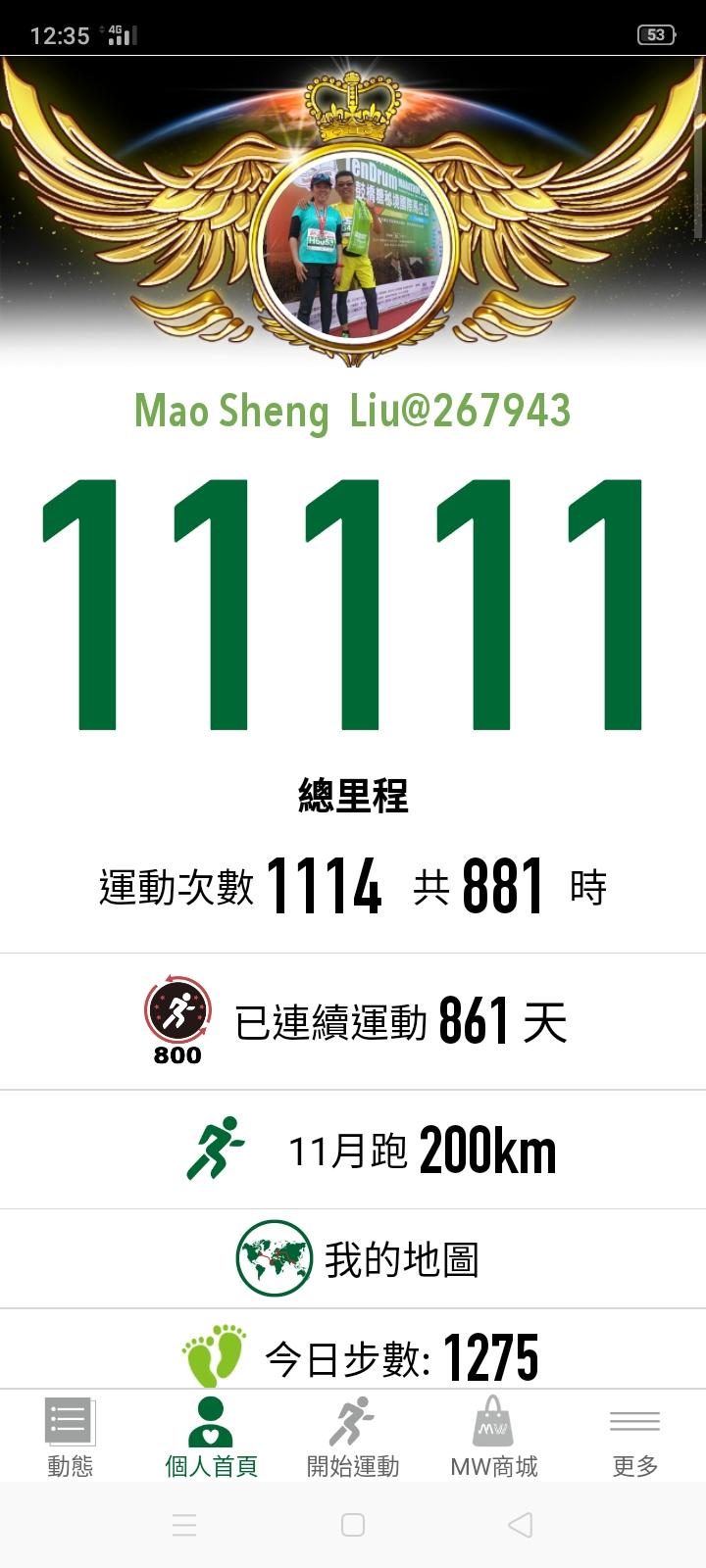
Task: Open the 已連續運動 861 天 streak row
Action: (353, 1021)
